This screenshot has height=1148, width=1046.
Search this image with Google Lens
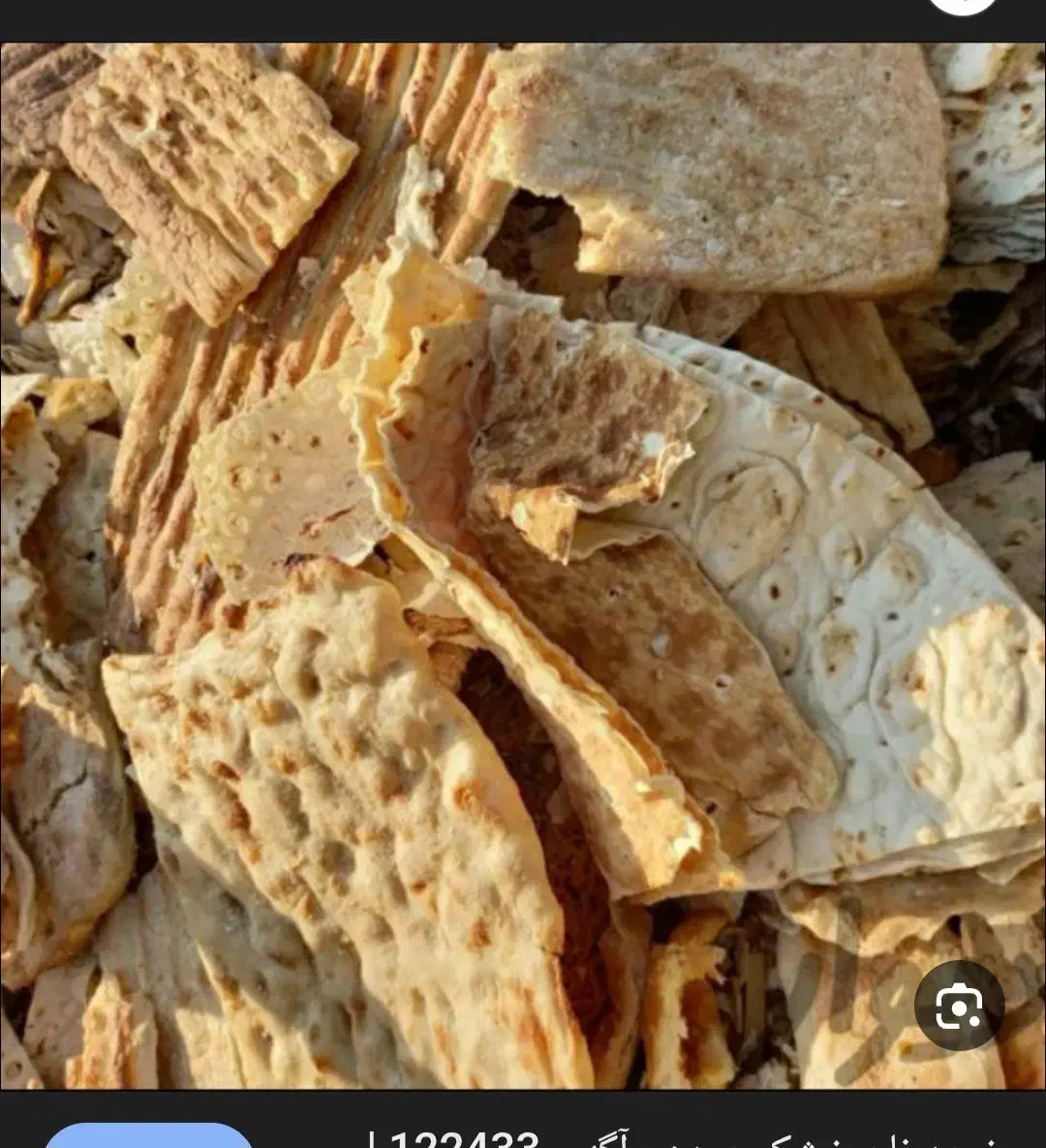[x=959, y=1008]
